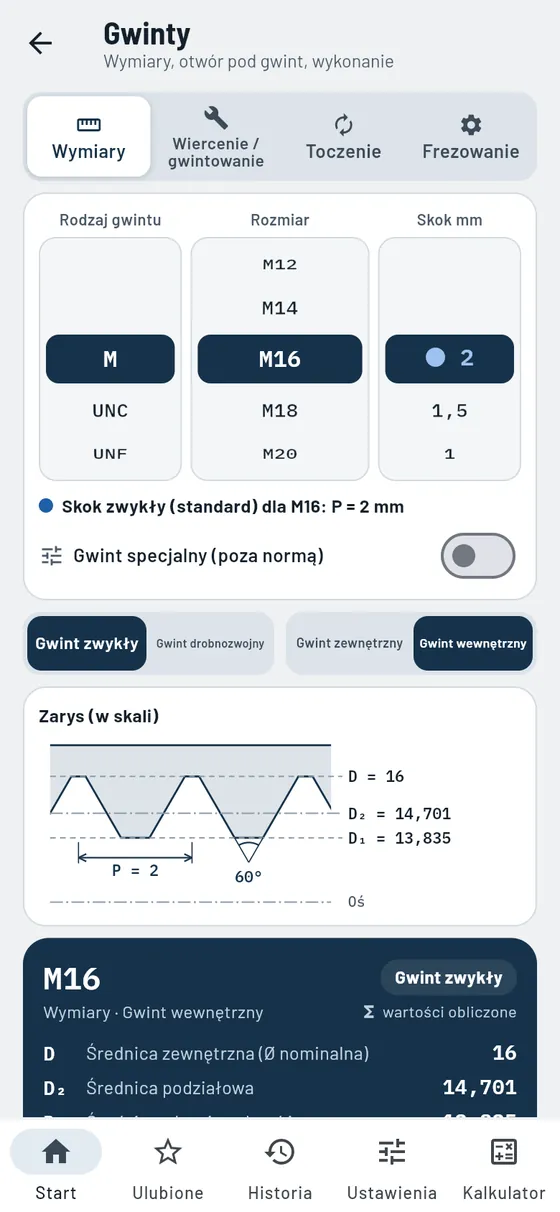
Task: Open Historia in bottom navigation
Action: coord(280,1166)
